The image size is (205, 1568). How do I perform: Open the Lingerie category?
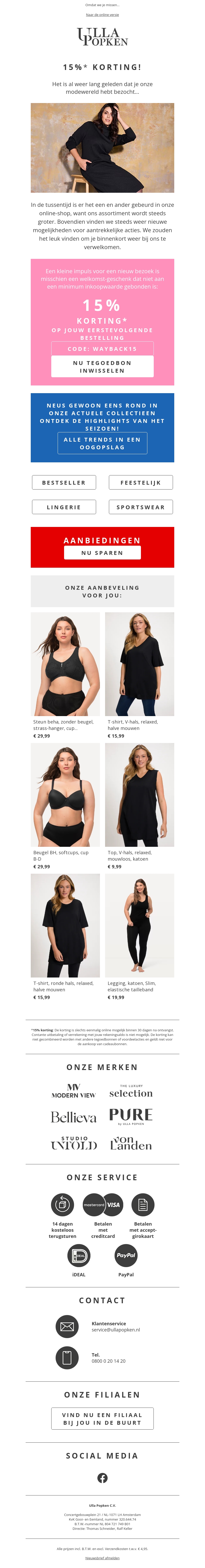(x=64, y=507)
